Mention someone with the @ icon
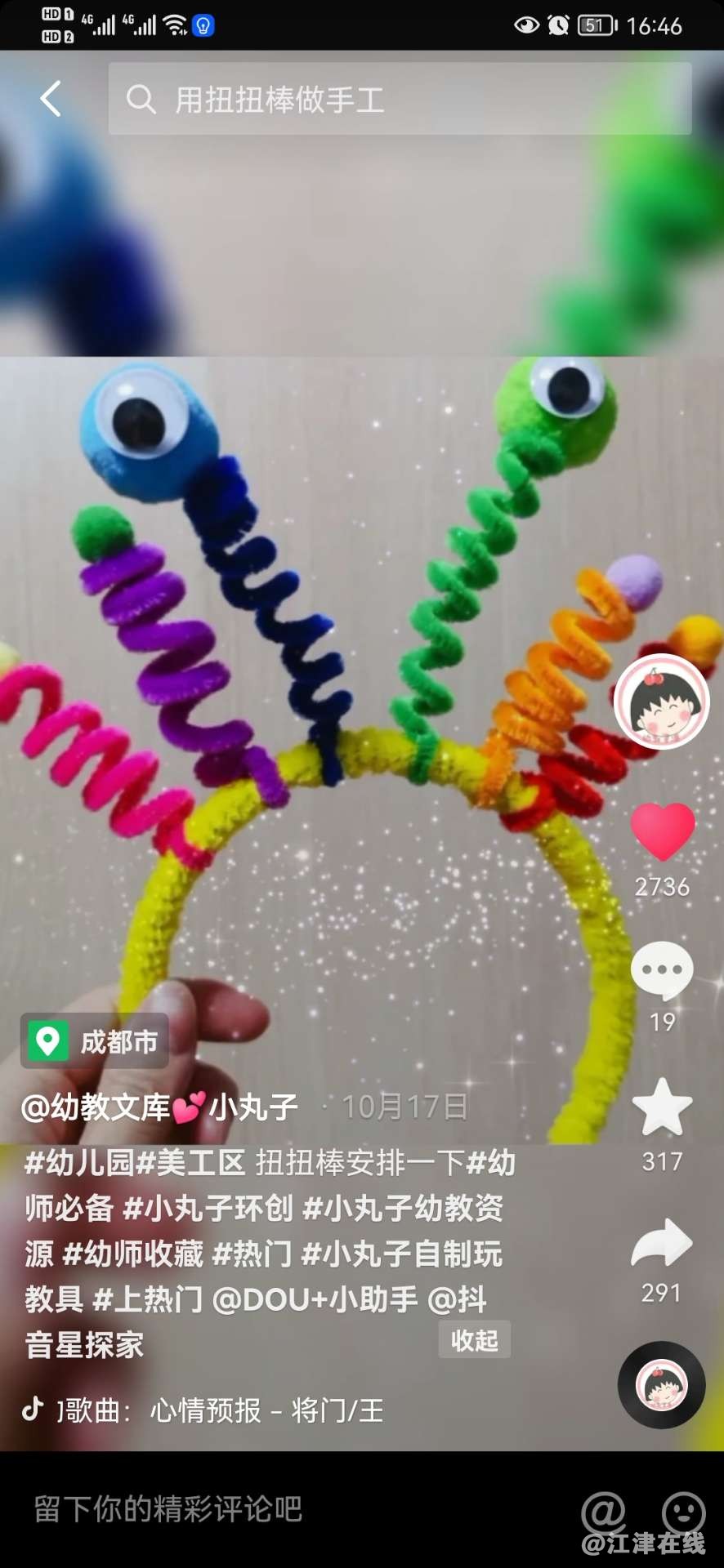724x1568 pixels. pos(603,1511)
